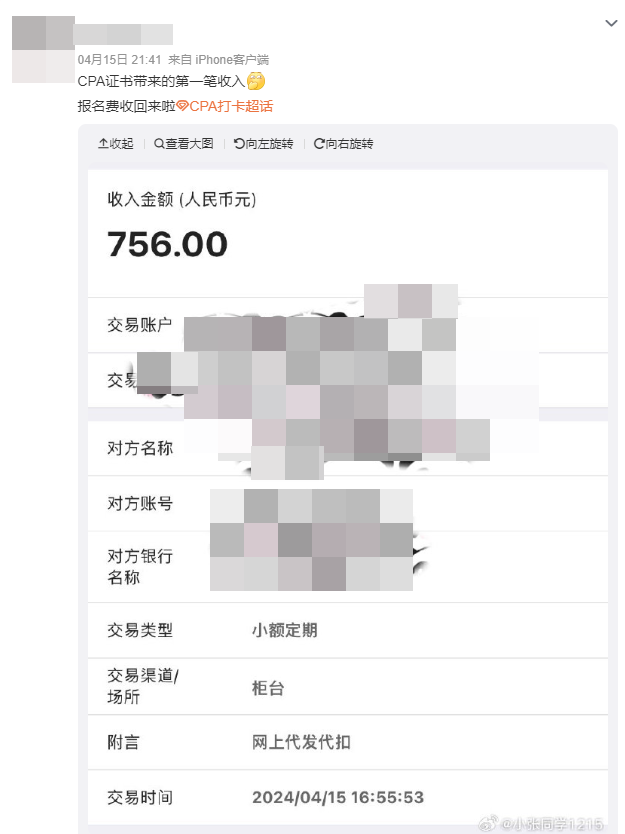Tap the expanded income receipt image
Screen dimensions: 625x834
(347, 500)
